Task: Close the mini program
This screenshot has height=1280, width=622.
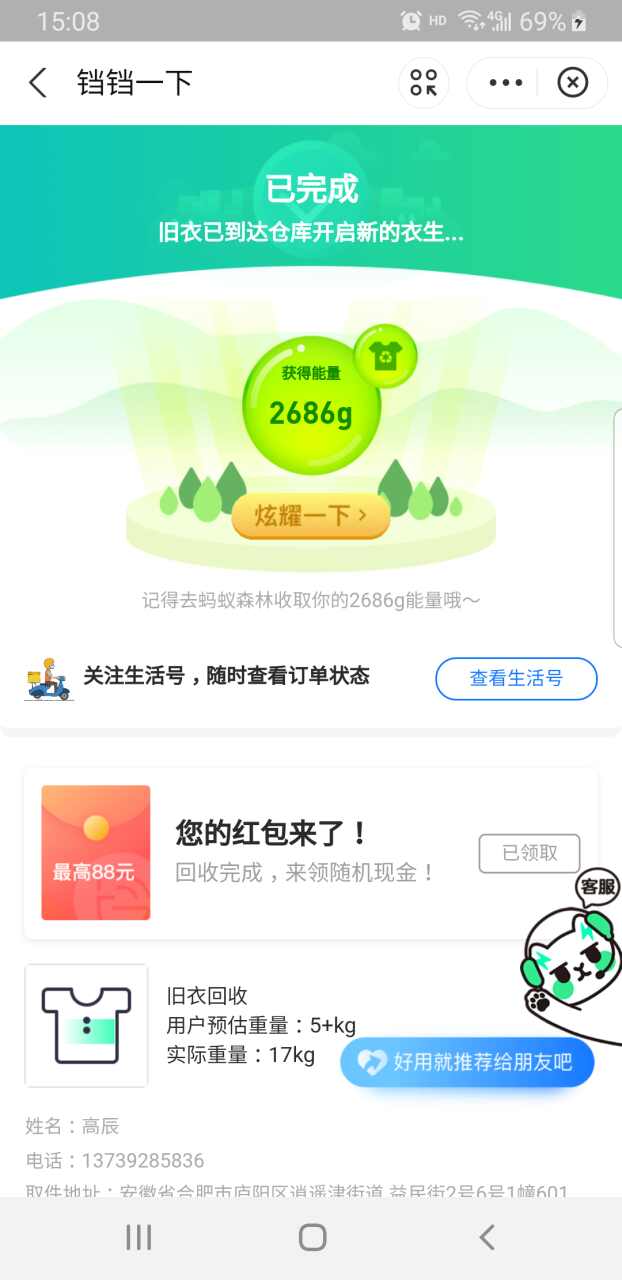Action: [572, 83]
